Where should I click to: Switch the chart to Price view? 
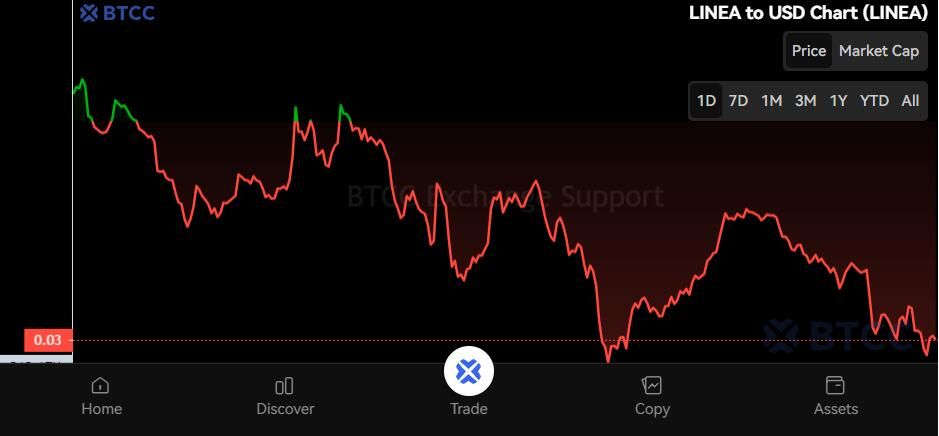coord(809,51)
